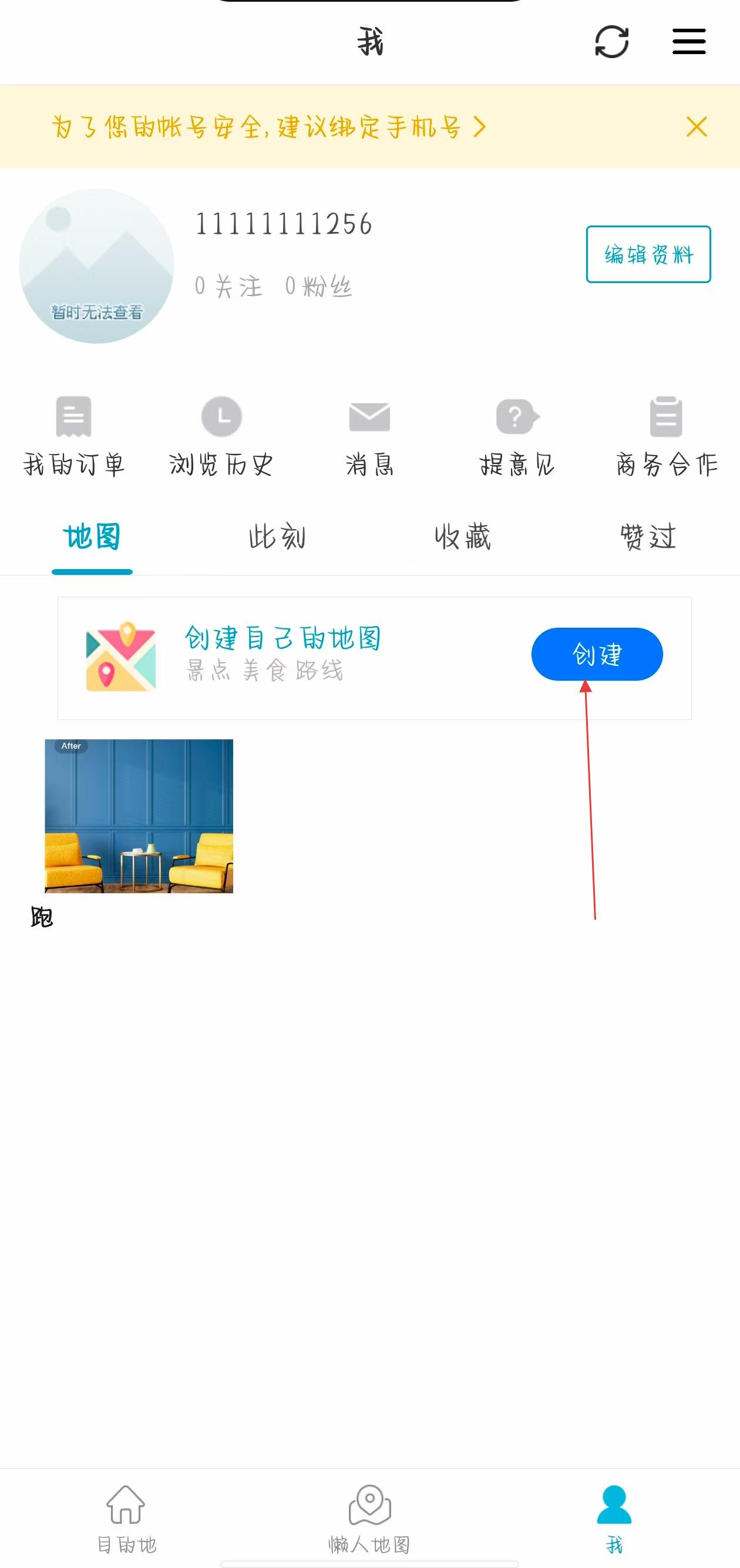
Task: Open the hamburger menu
Action: 689,42
